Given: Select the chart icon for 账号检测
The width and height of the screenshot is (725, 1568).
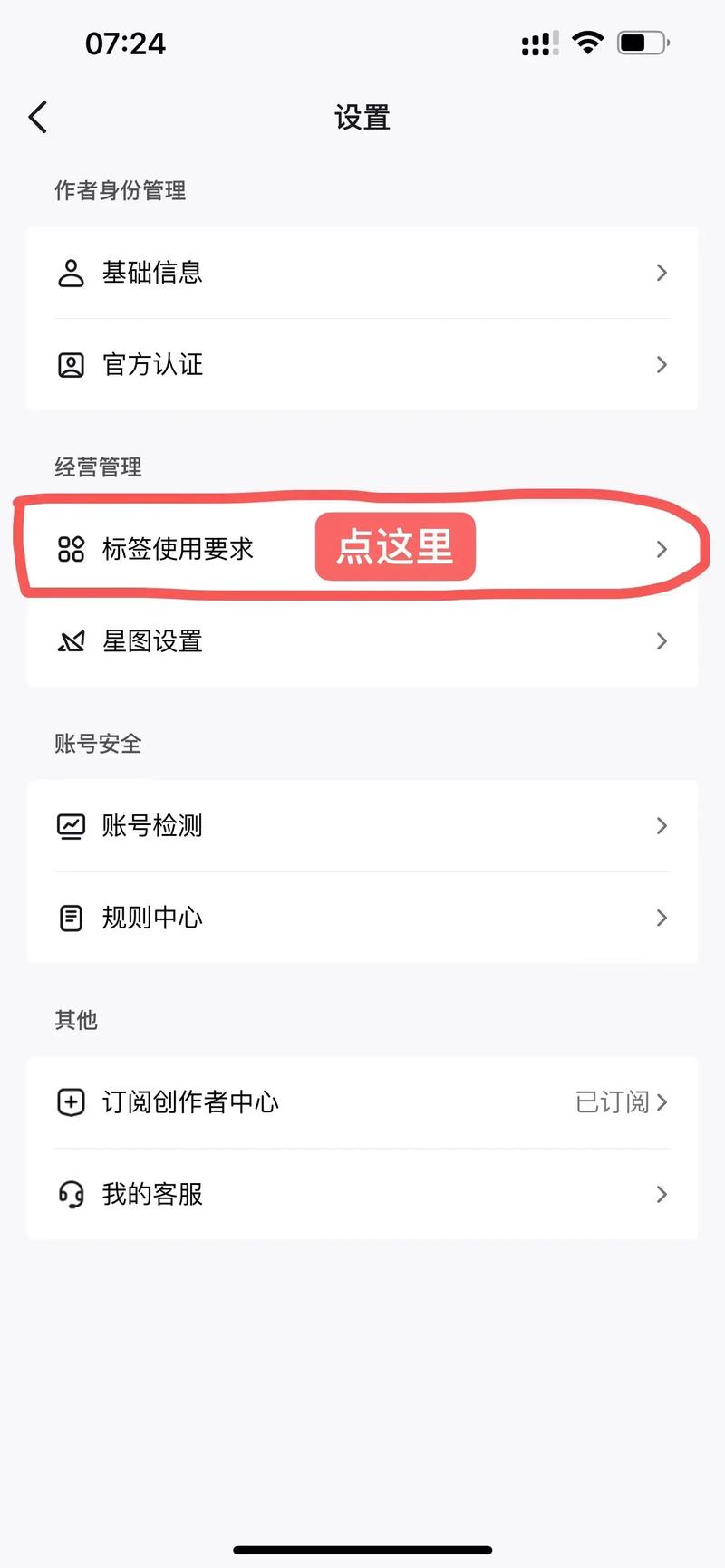Looking at the screenshot, I should (71, 825).
